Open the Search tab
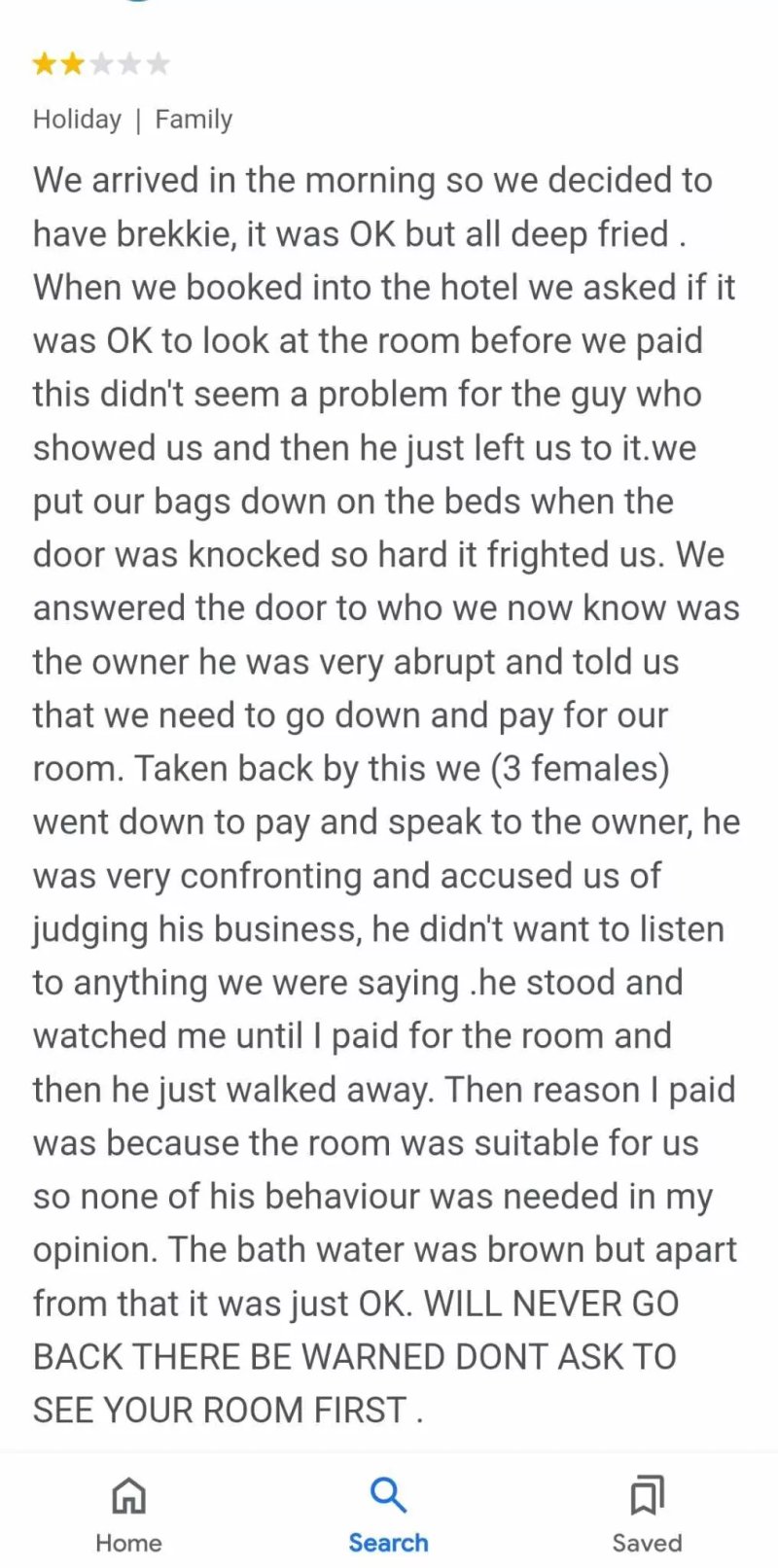 (x=388, y=1515)
